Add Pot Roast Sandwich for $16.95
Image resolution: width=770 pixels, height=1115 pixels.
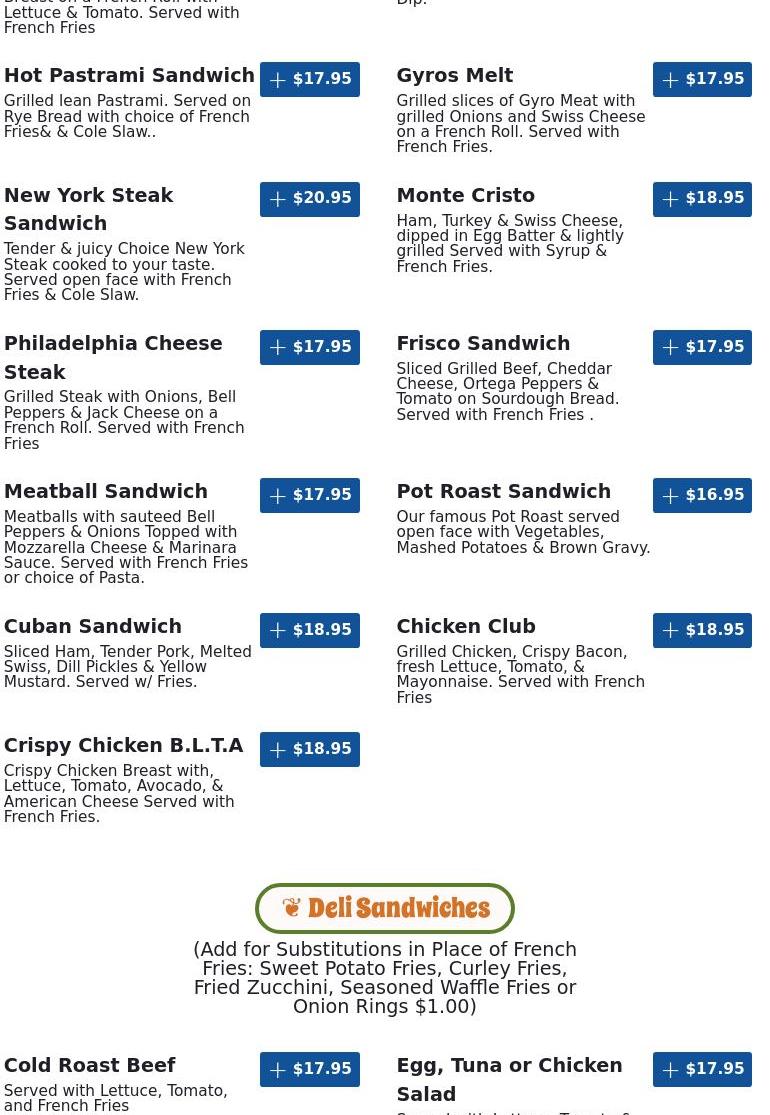click(x=702, y=495)
